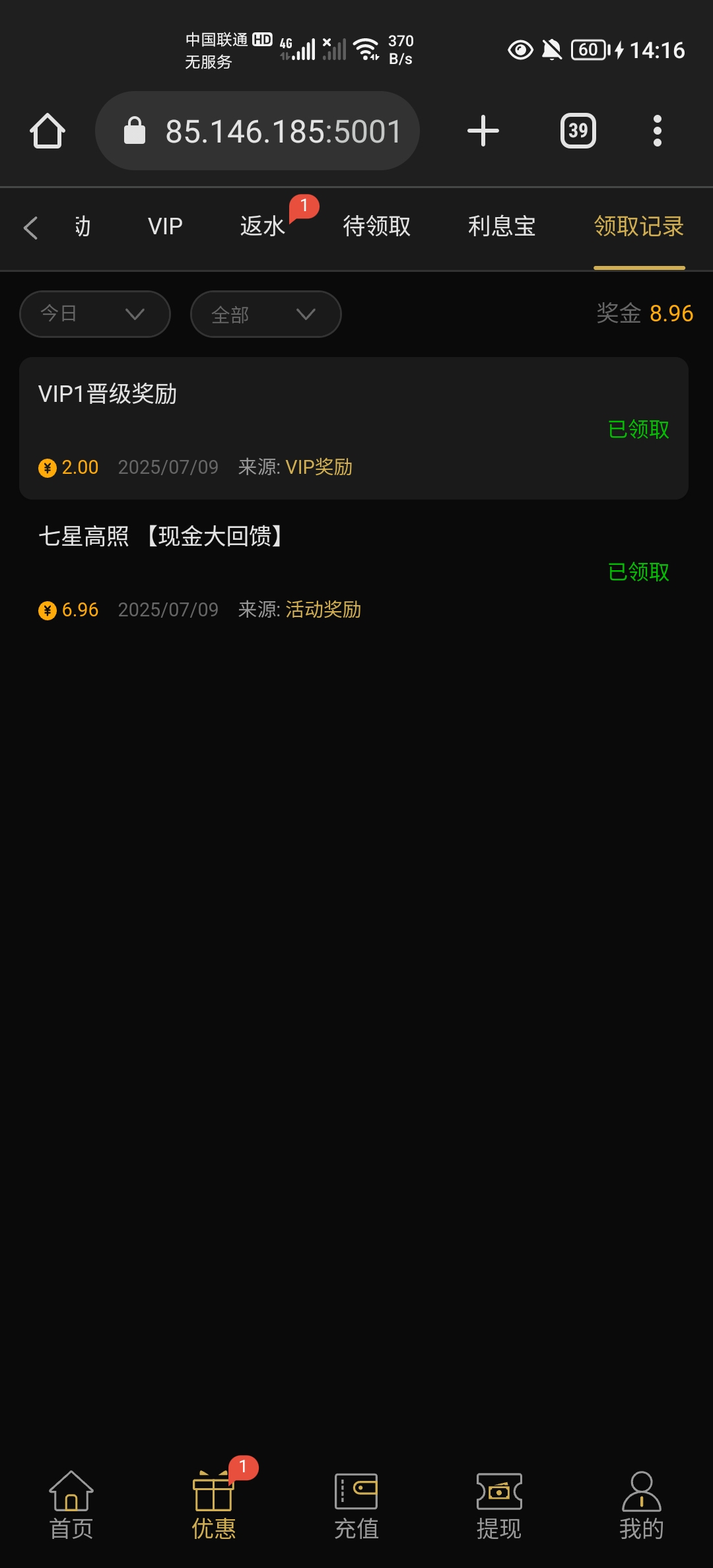Go back with the left arrow
713x1568 pixels.
[x=30, y=228]
